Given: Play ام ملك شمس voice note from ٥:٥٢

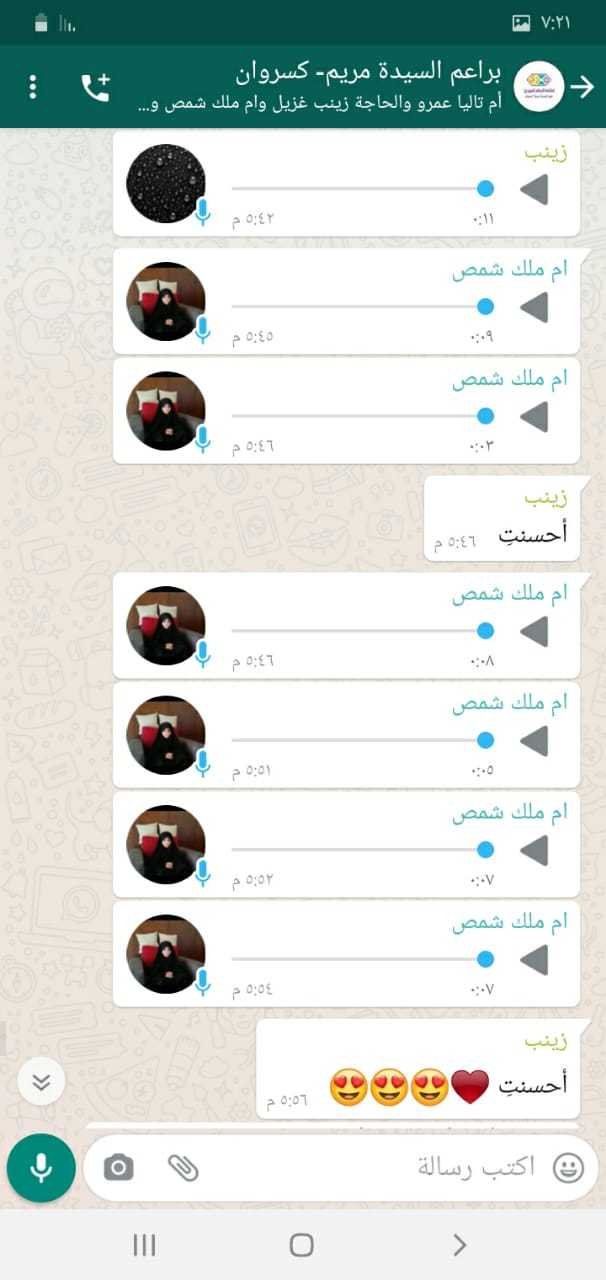Looking at the screenshot, I should (535, 850).
